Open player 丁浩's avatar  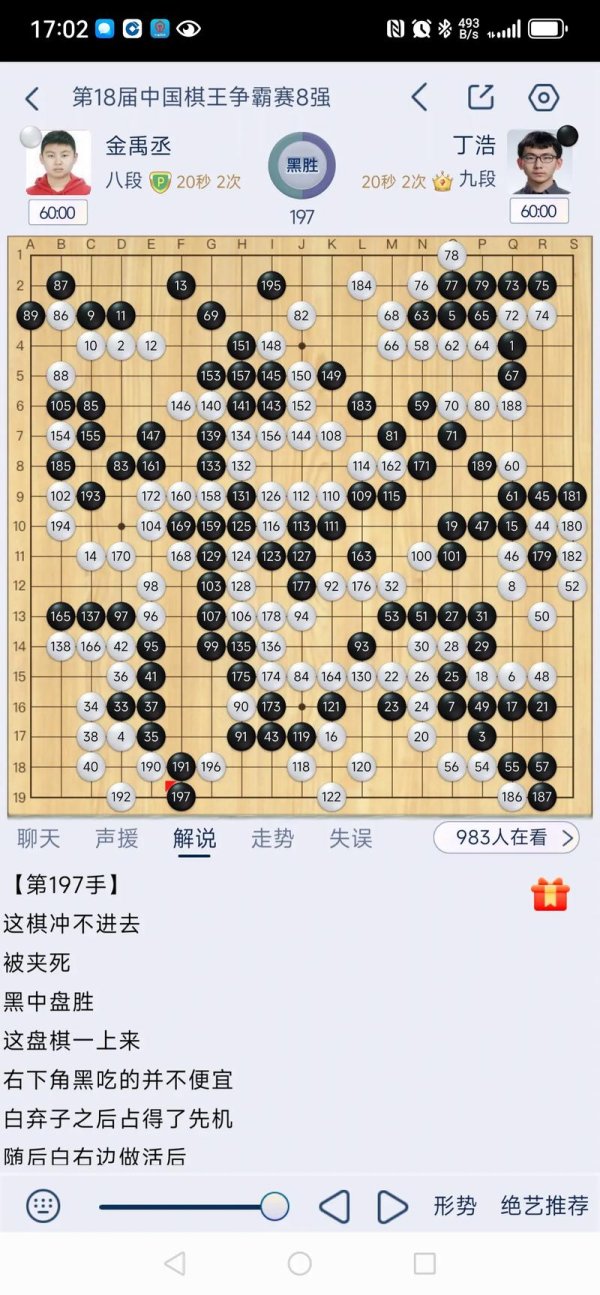point(538,162)
